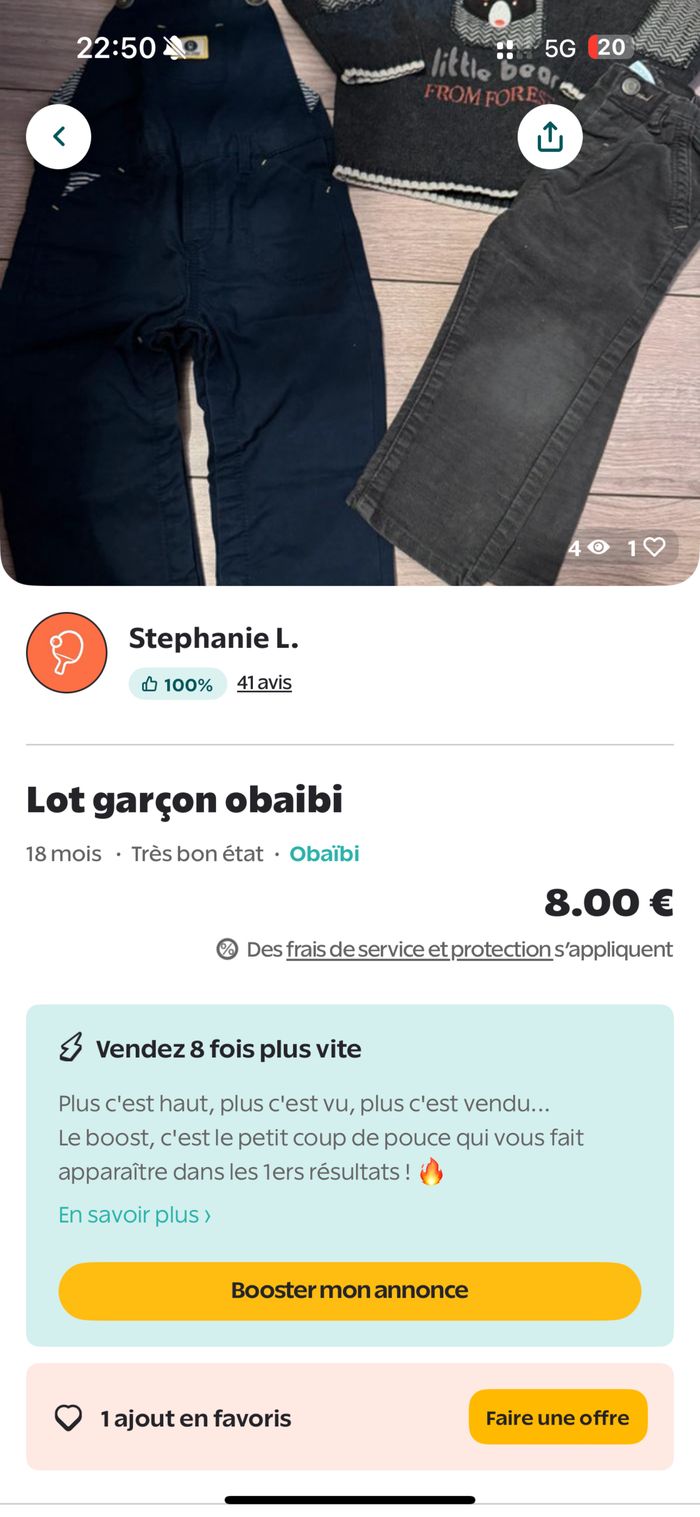Screen dimensions: 700x1517
Task: Tap En savoir plus about boosting
Action: point(134,1215)
